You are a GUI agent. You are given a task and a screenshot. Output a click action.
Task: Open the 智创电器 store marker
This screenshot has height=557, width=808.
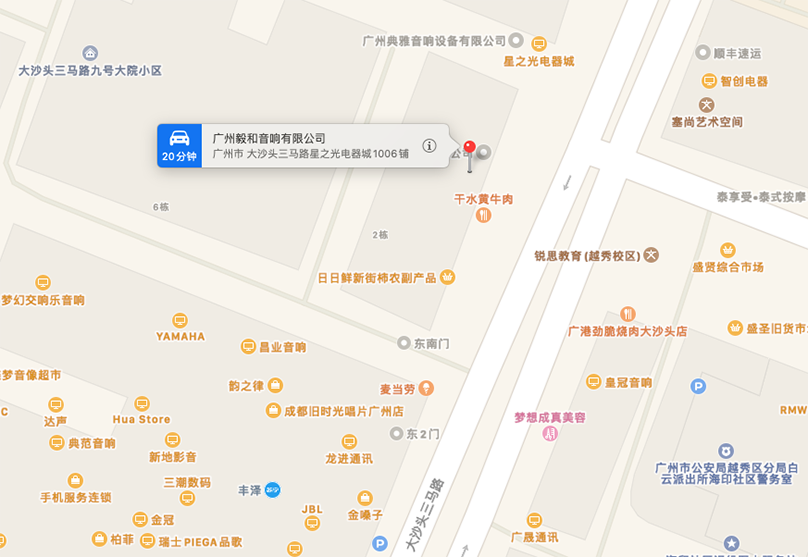coord(708,81)
